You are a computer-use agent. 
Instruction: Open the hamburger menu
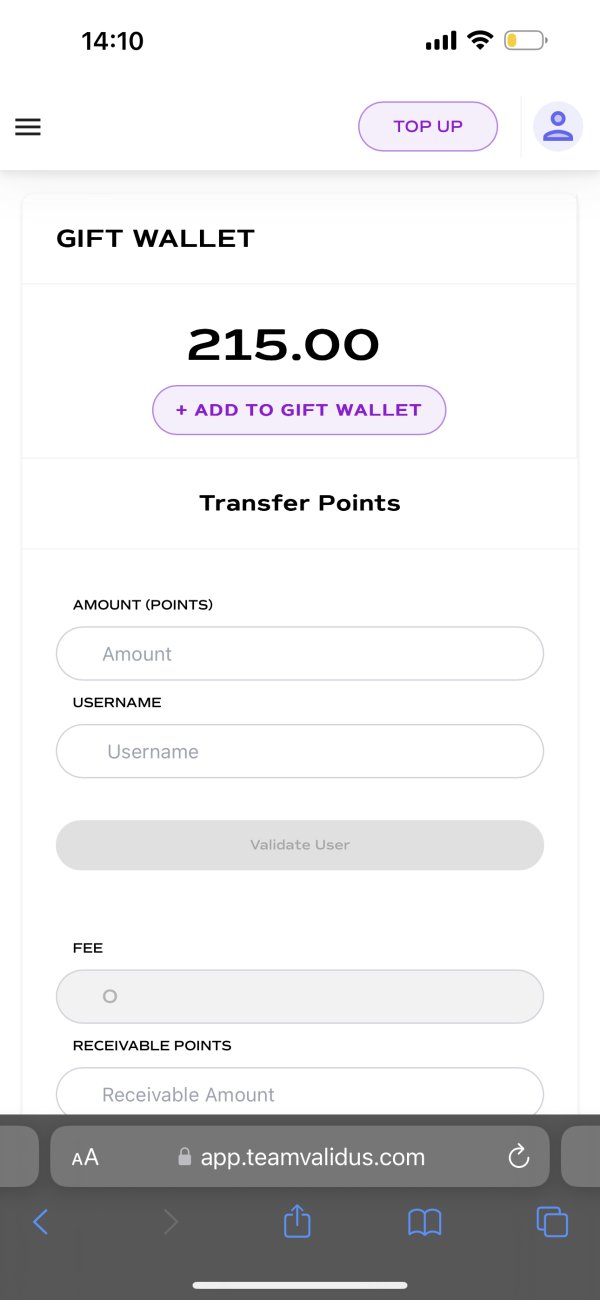[28, 127]
